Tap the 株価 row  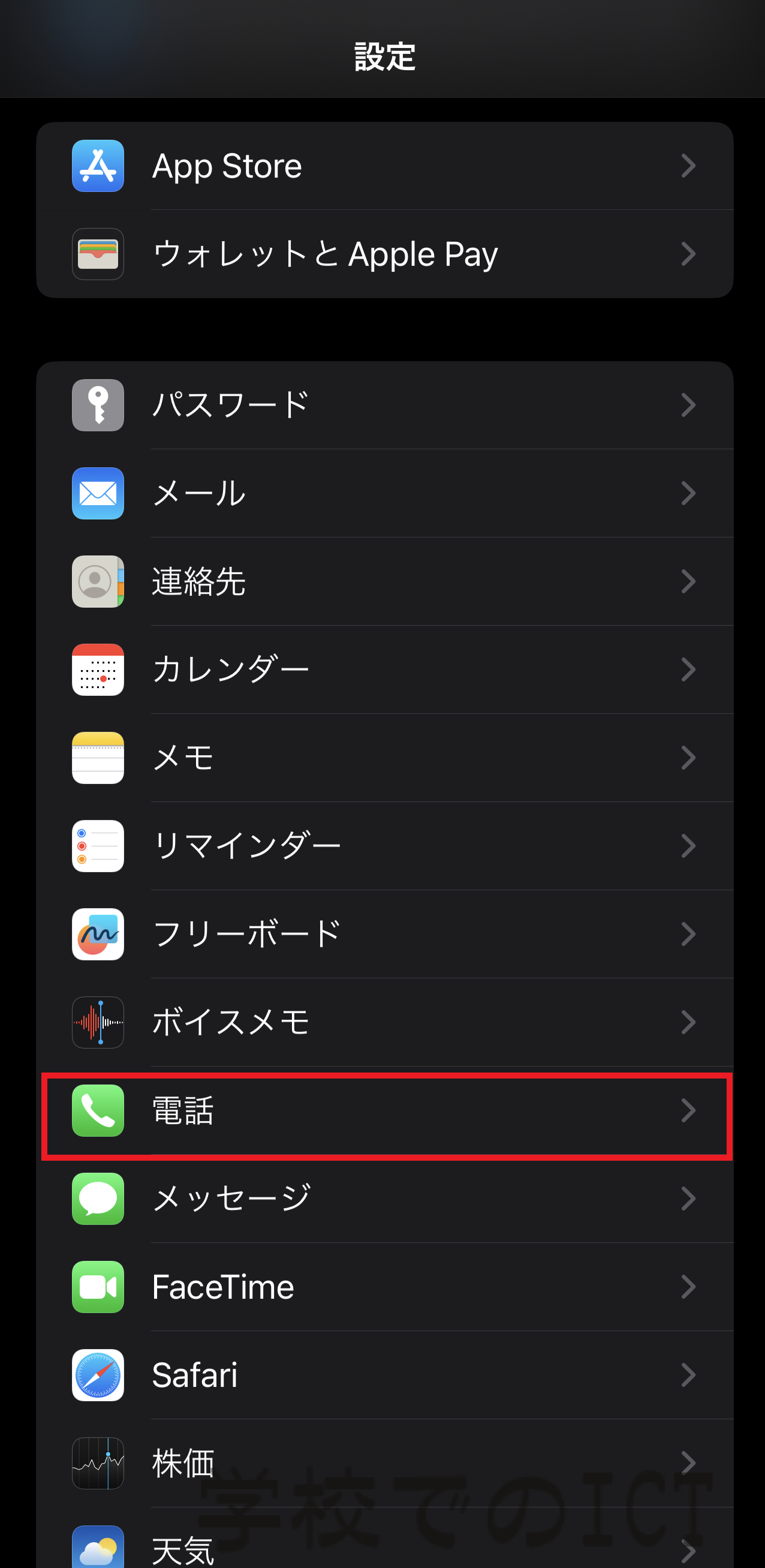[x=385, y=1463]
